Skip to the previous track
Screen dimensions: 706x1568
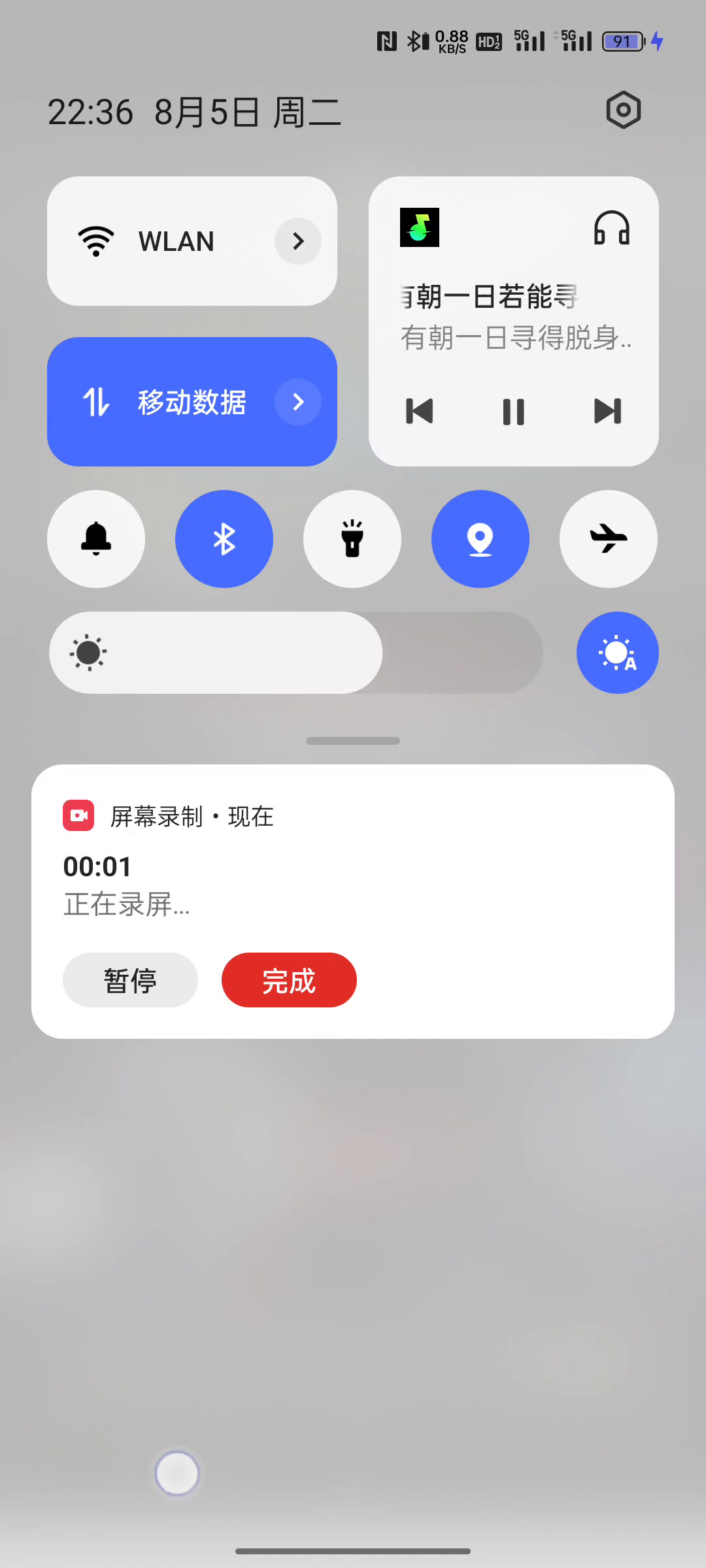click(x=420, y=412)
